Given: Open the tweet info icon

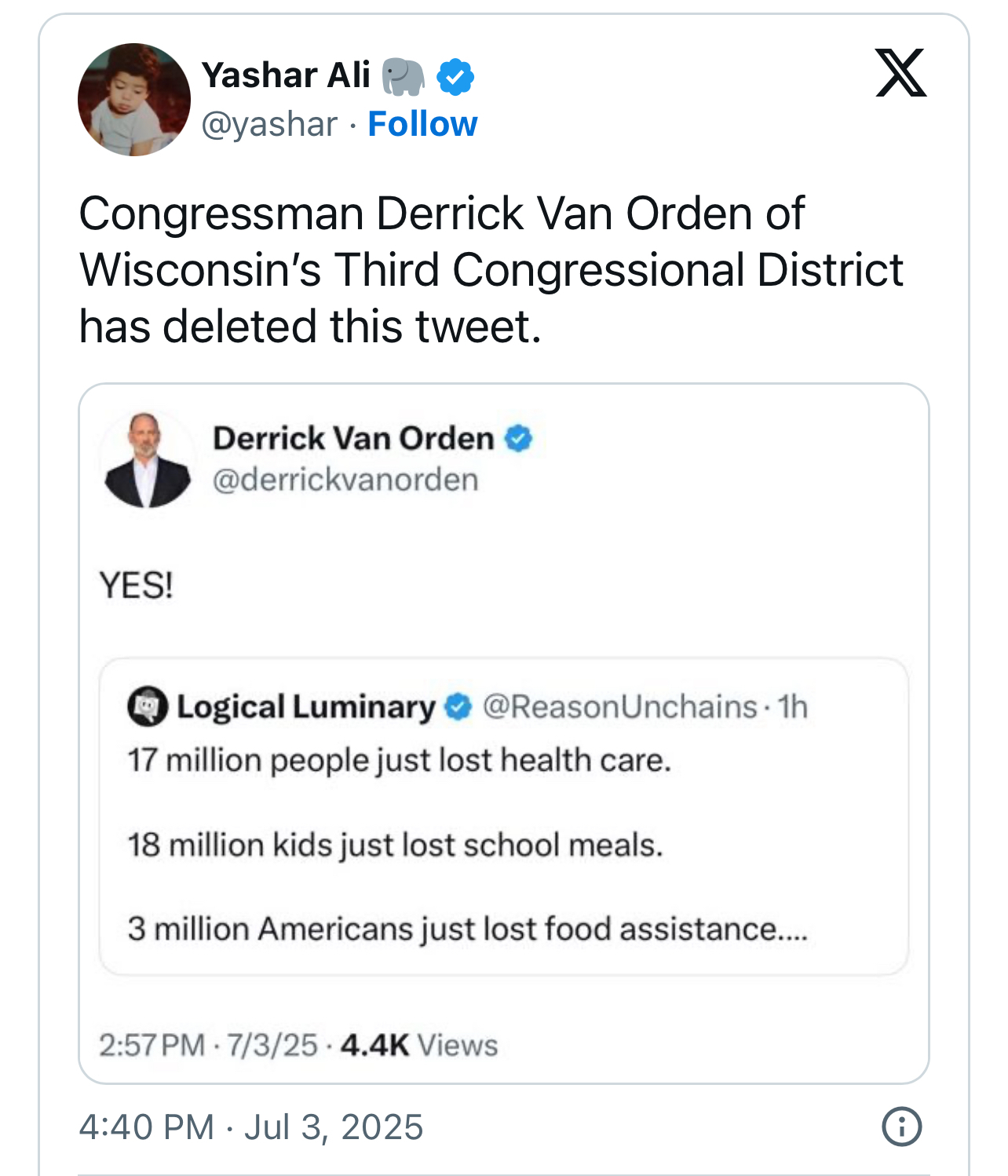Looking at the screenshot, I should 901,1127.
